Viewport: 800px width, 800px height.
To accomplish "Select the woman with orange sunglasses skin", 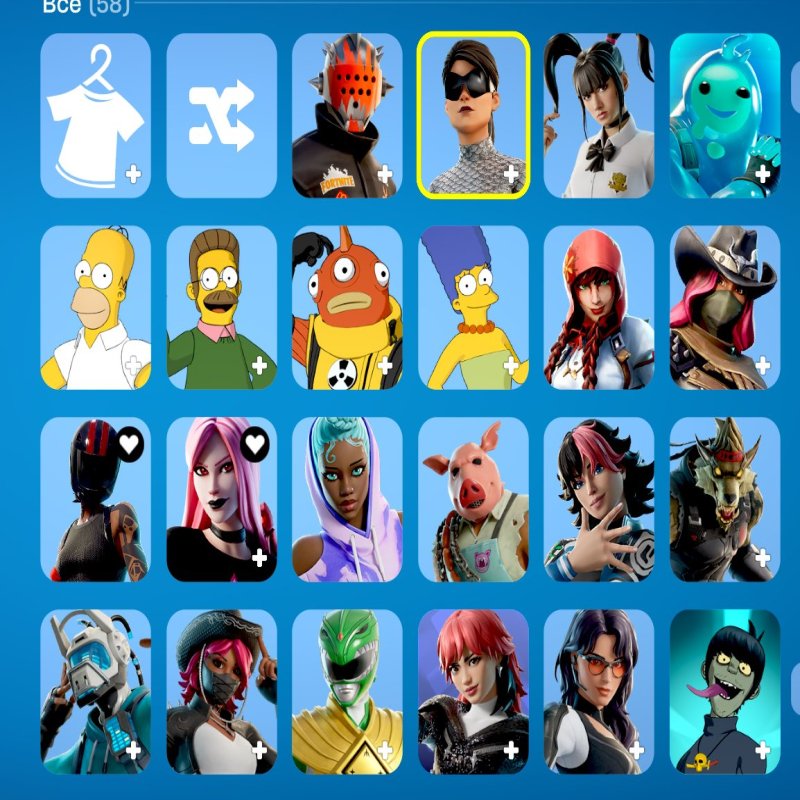I will tap(599, 691).
